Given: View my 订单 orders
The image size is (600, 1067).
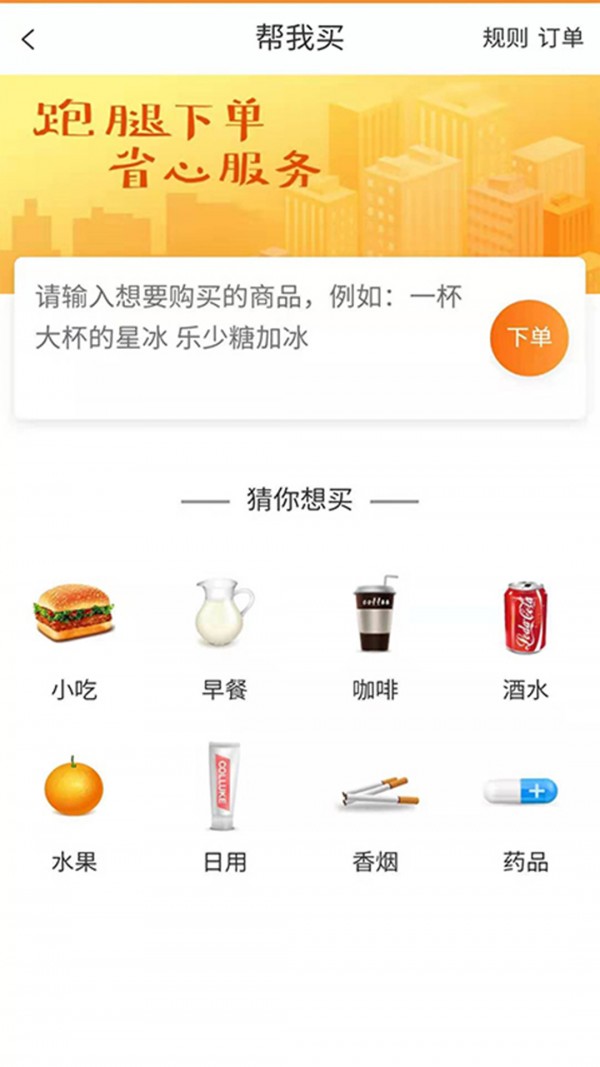Looking at the screenshot, I should click(561, 39).
